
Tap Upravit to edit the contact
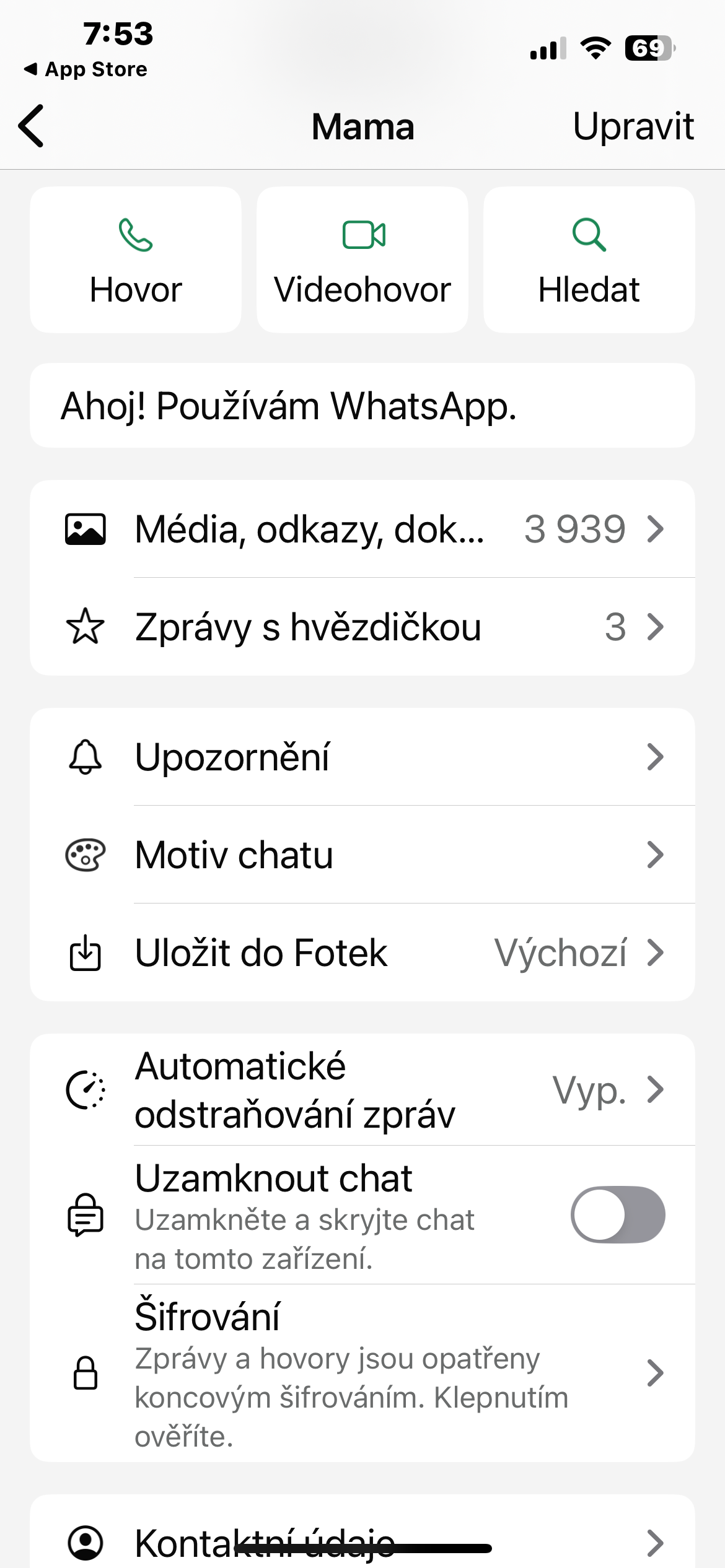(x=633, y=126)
